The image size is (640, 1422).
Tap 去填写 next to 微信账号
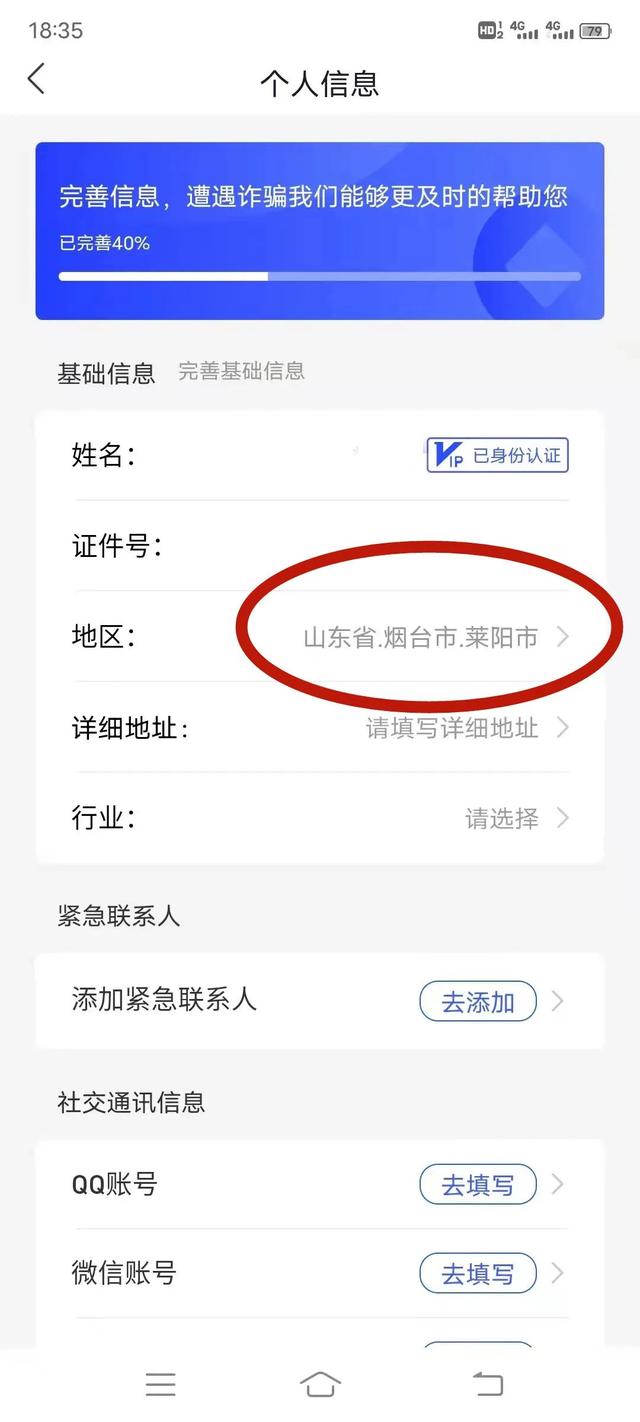(478, 1274)
